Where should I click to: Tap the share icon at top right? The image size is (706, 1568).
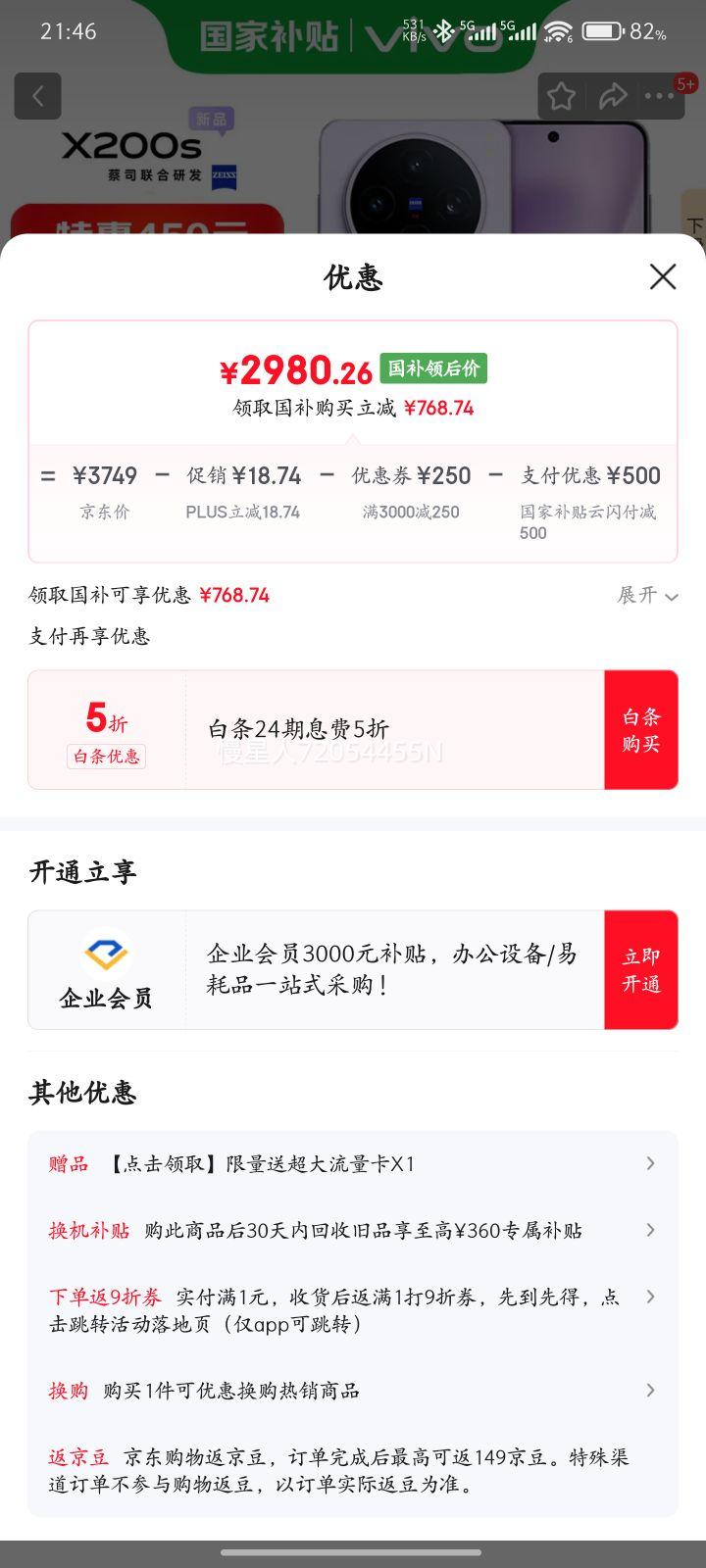(615, 96)
